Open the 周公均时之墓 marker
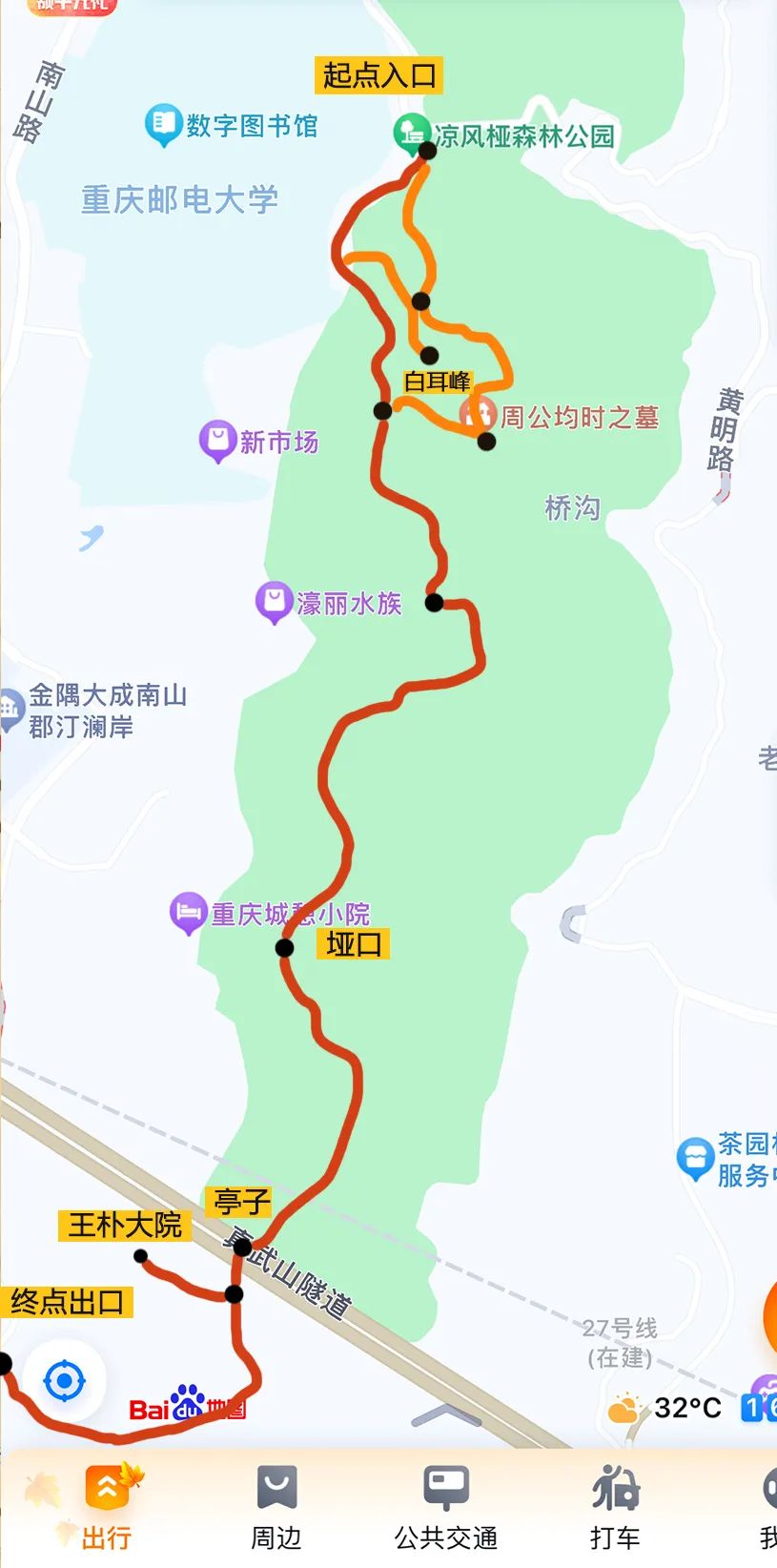The width and height of the screenshot is (777, 1568). 477,415
